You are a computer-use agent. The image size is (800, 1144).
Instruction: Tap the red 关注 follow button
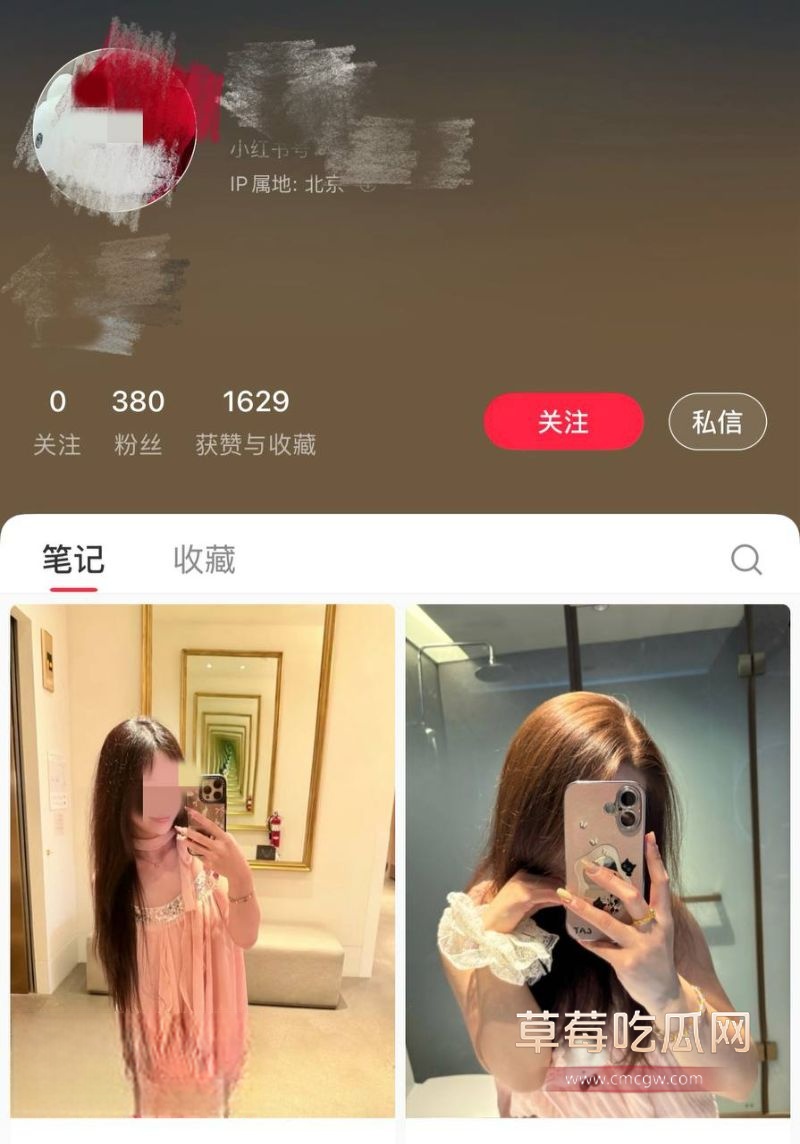point(564,422)
